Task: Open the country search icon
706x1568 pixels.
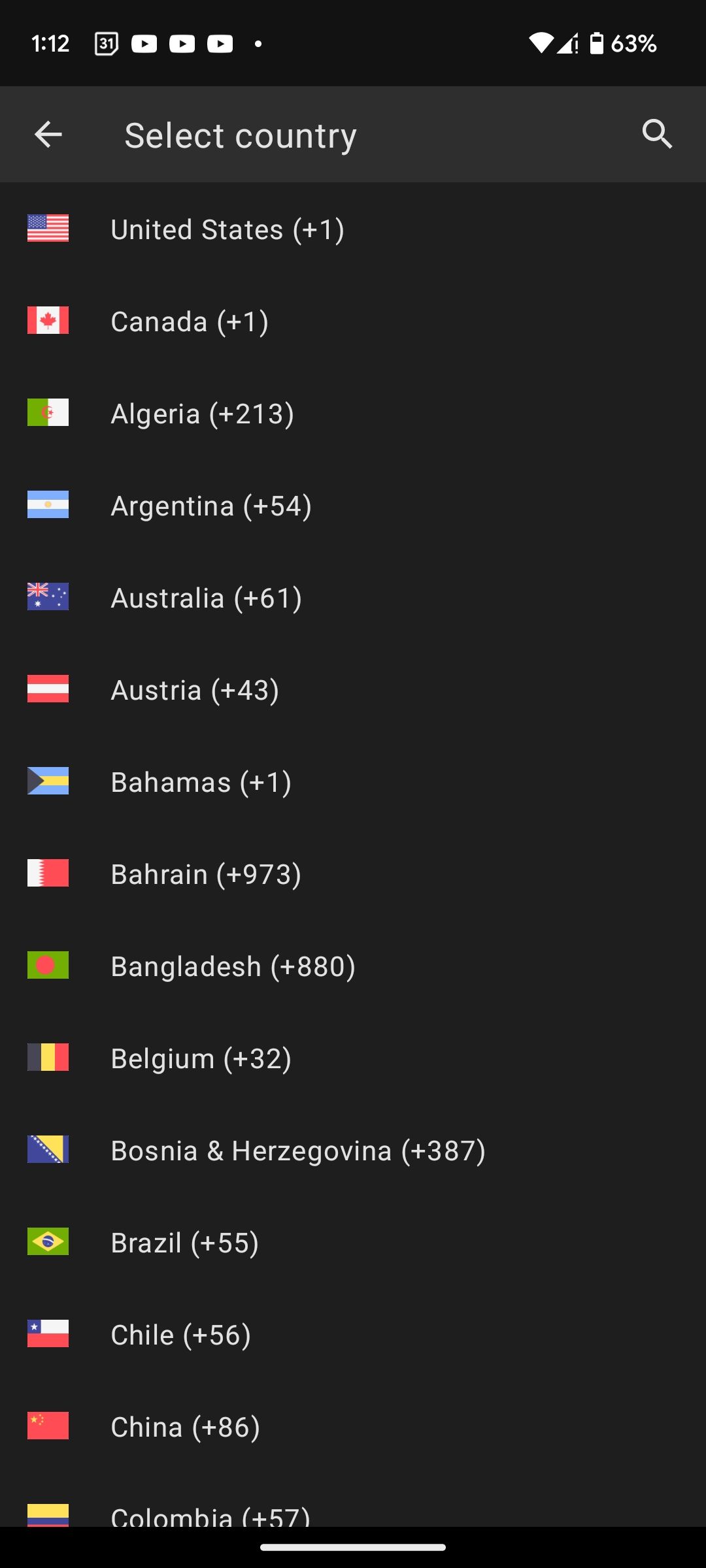Action: coord(657,135)
